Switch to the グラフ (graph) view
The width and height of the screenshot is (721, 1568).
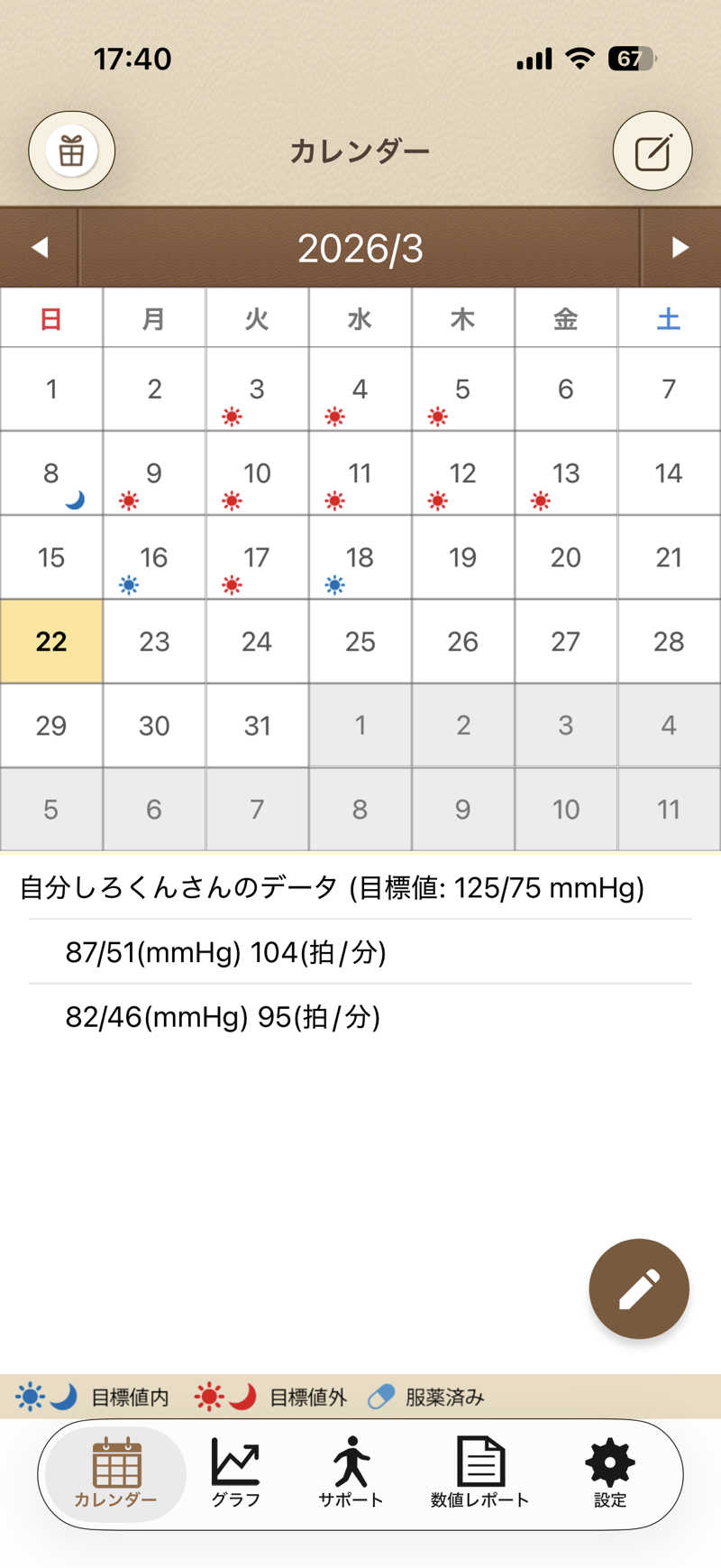[234, 1472]
